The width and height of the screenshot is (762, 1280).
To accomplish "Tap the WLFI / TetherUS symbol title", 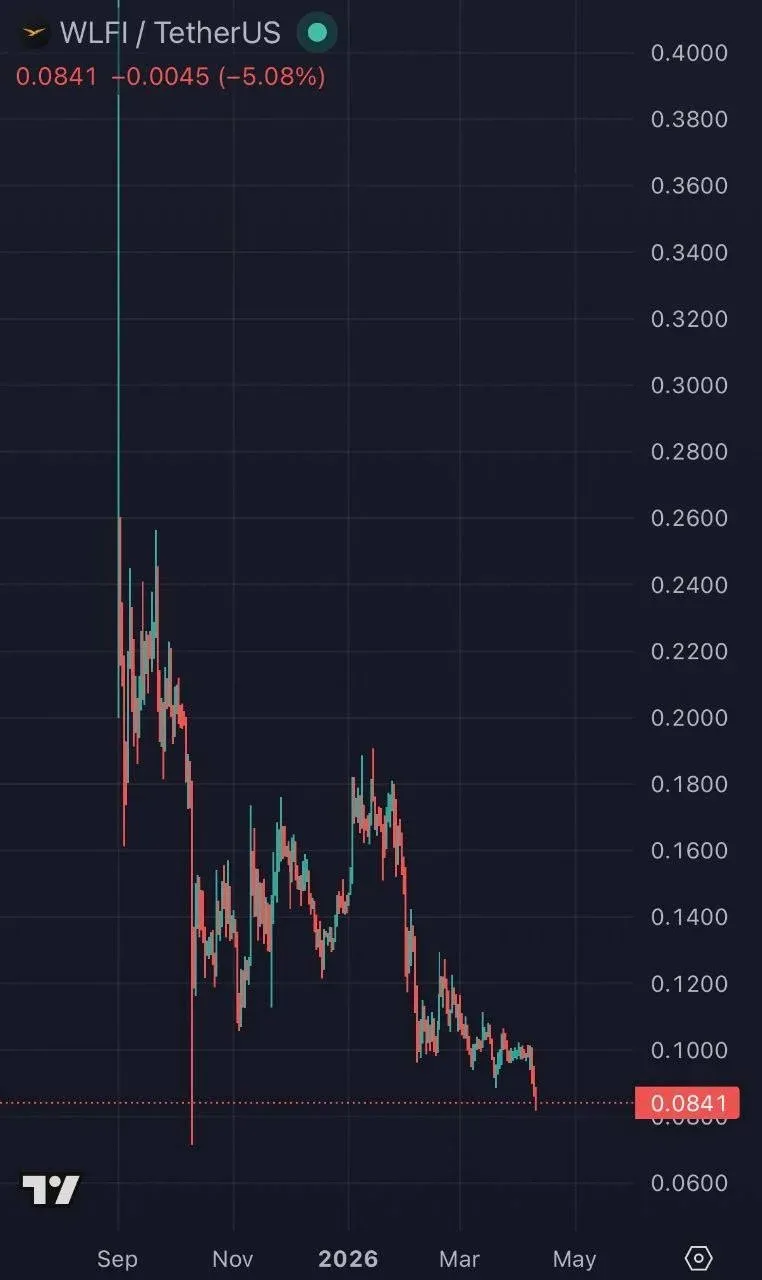I will [x=170, y=33].
